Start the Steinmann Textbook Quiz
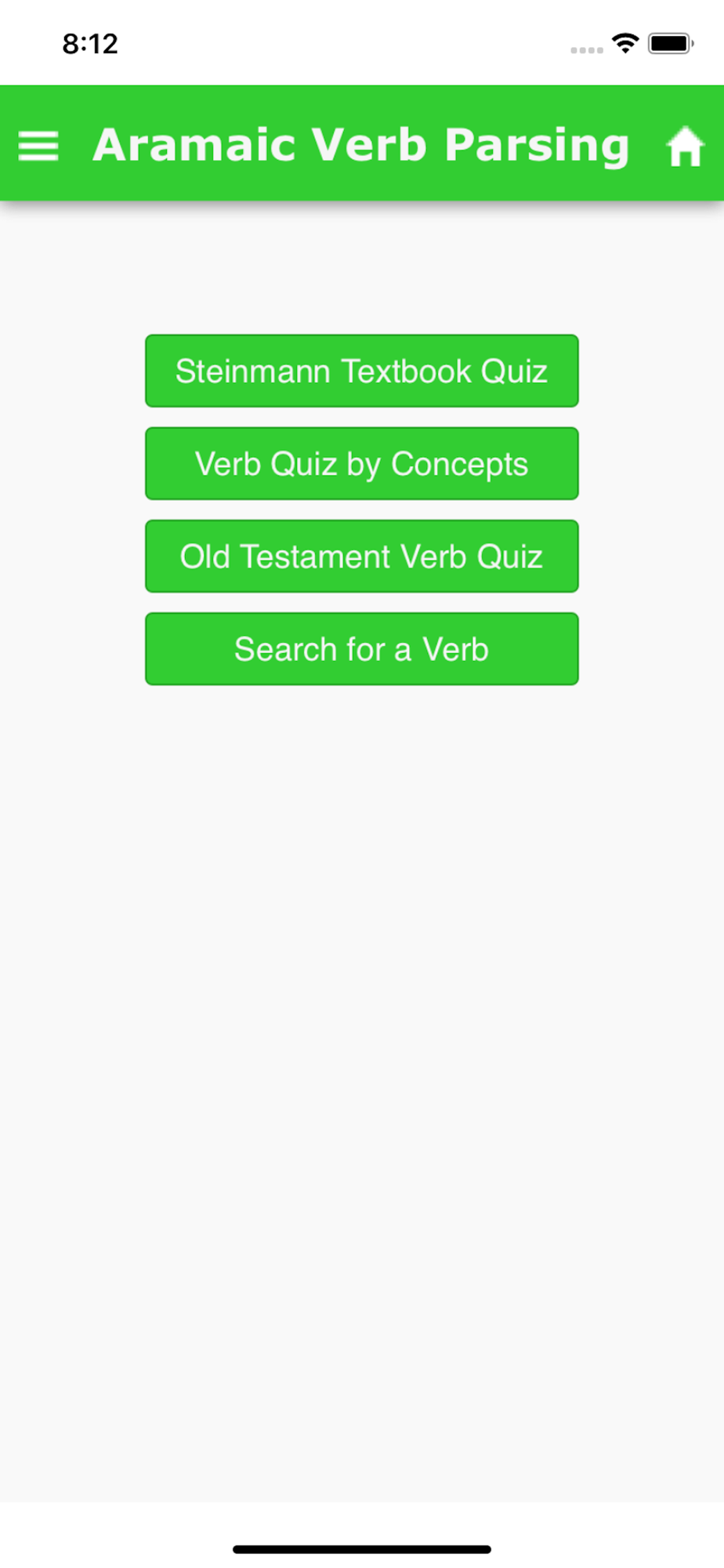This screenshot has width=724, height=1568. tap(362, 371)
